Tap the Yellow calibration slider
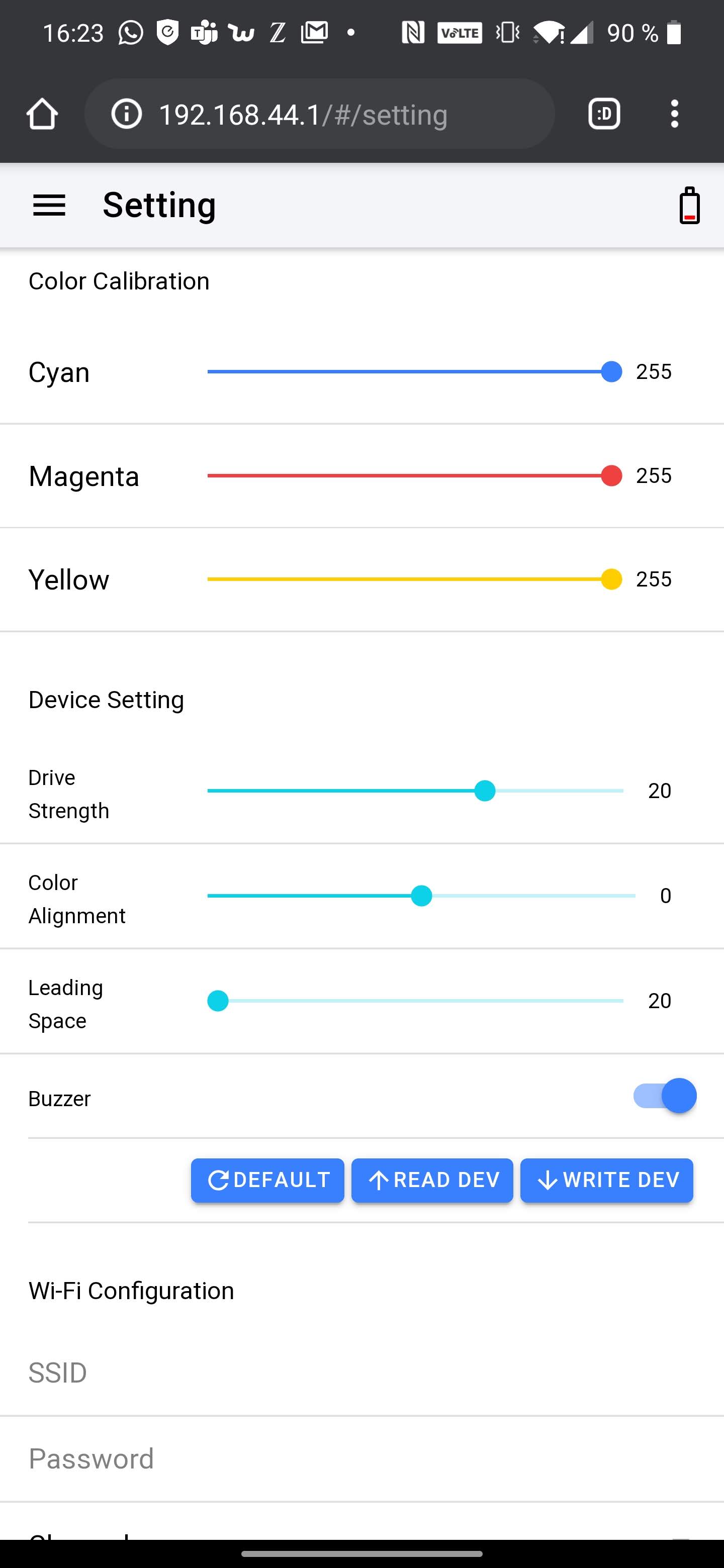Image resolution: width=724 pixels, height=1568 pixels. coord(414,579)
